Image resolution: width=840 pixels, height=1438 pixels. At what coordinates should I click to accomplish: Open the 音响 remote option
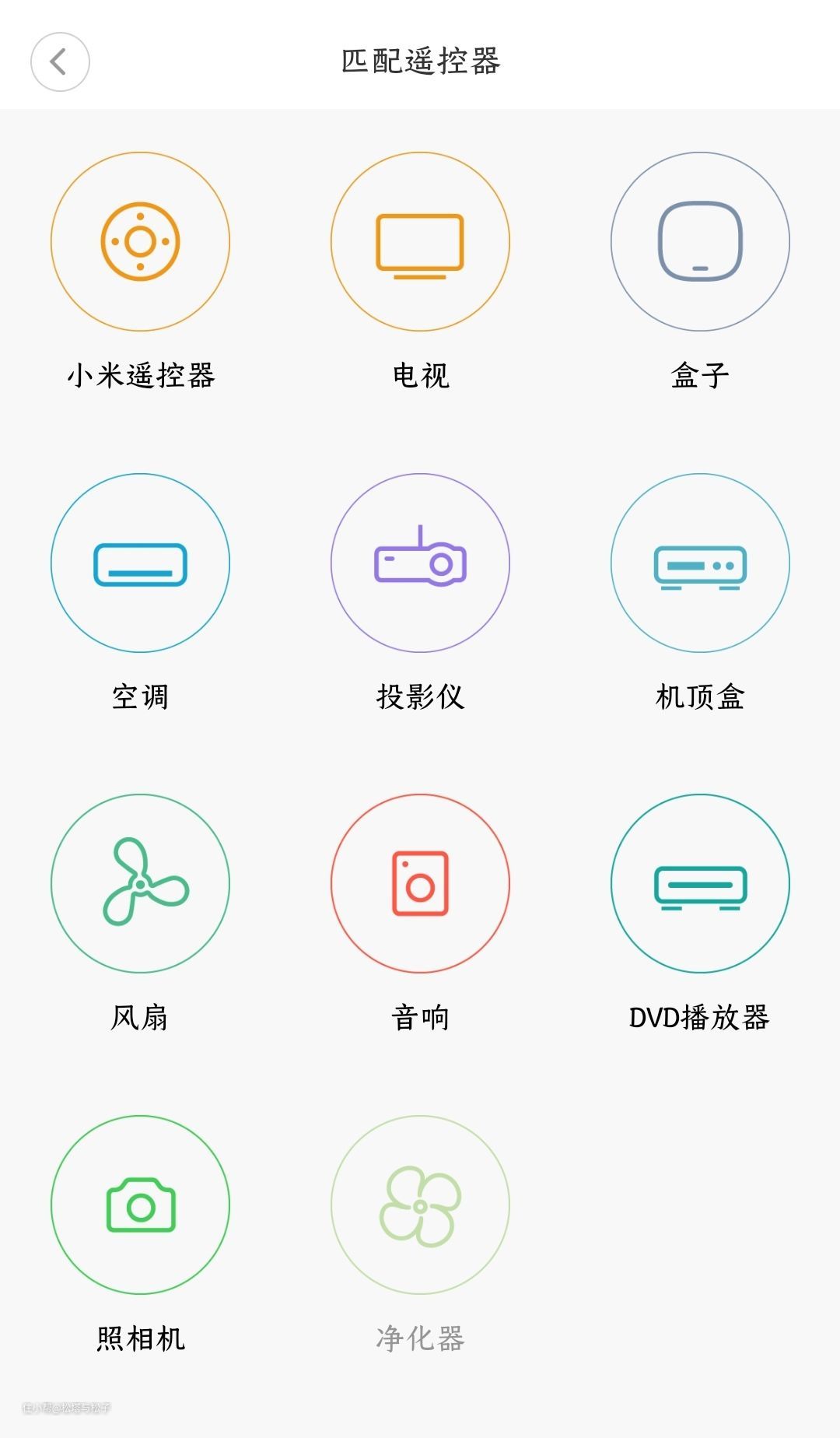[x=420, y=884]
